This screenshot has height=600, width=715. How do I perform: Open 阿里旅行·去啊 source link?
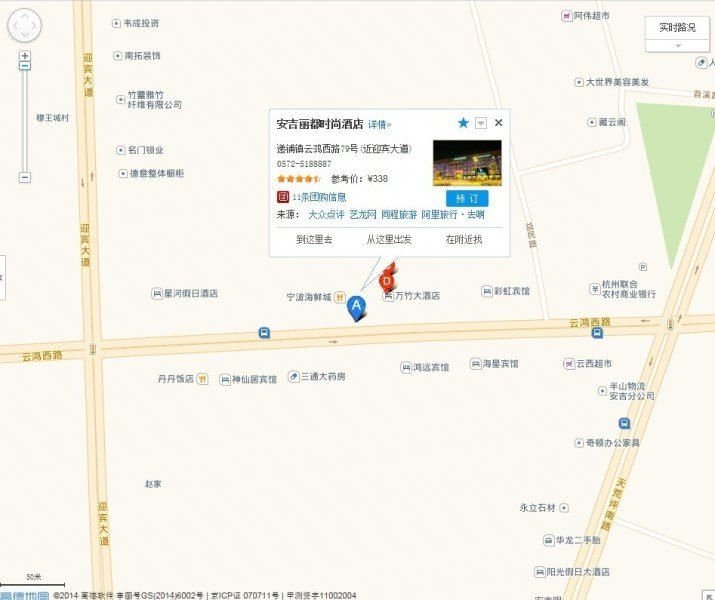point(452,214)
